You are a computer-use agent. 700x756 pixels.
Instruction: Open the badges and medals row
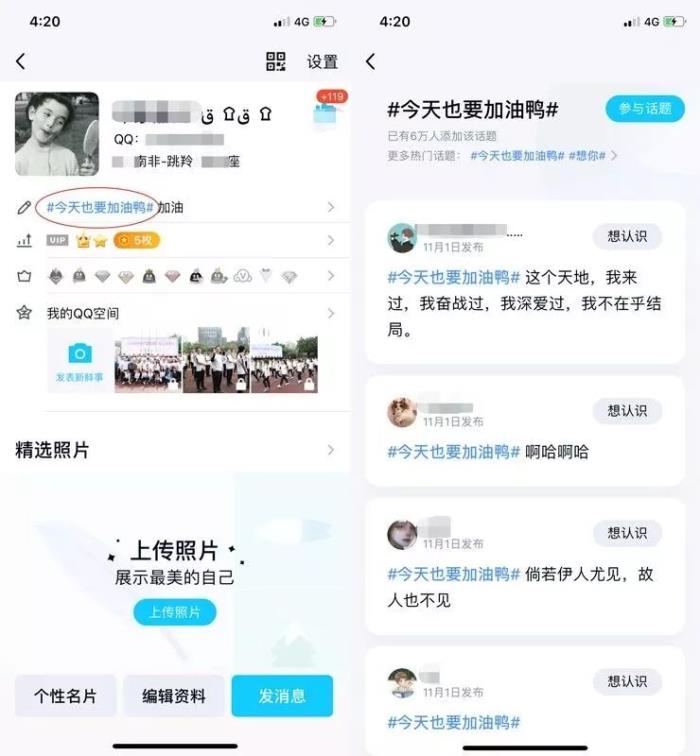pos(180,276)
